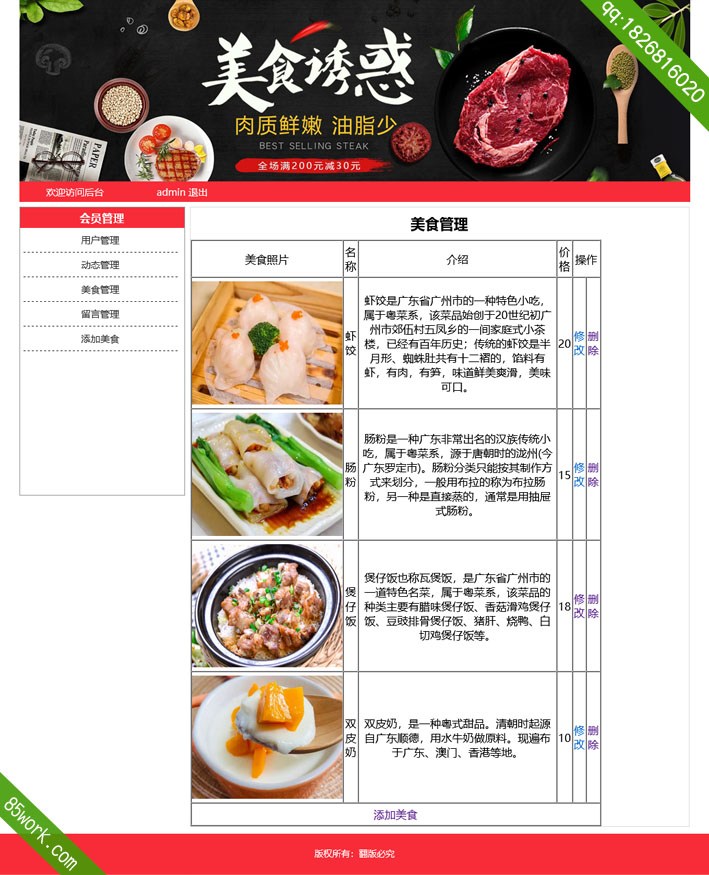Tap 删除 for 双皮奶

coord(593,737)
